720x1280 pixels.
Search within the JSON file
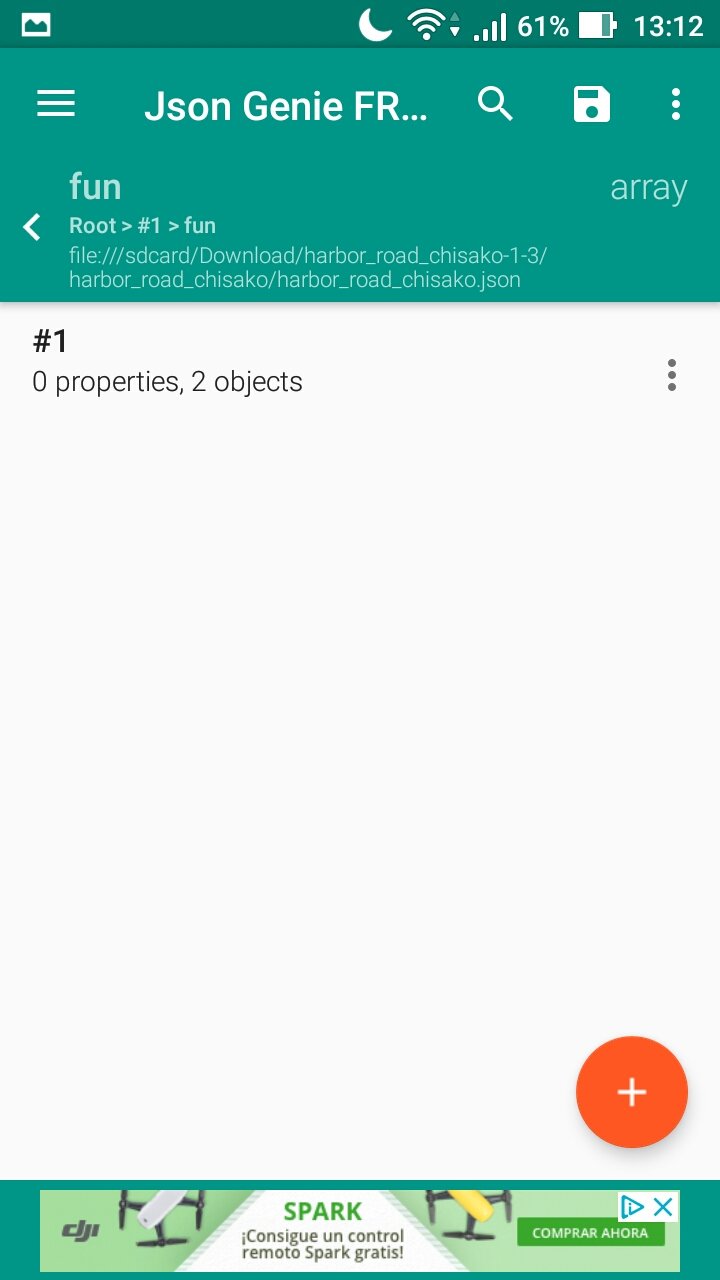point(495,104)
